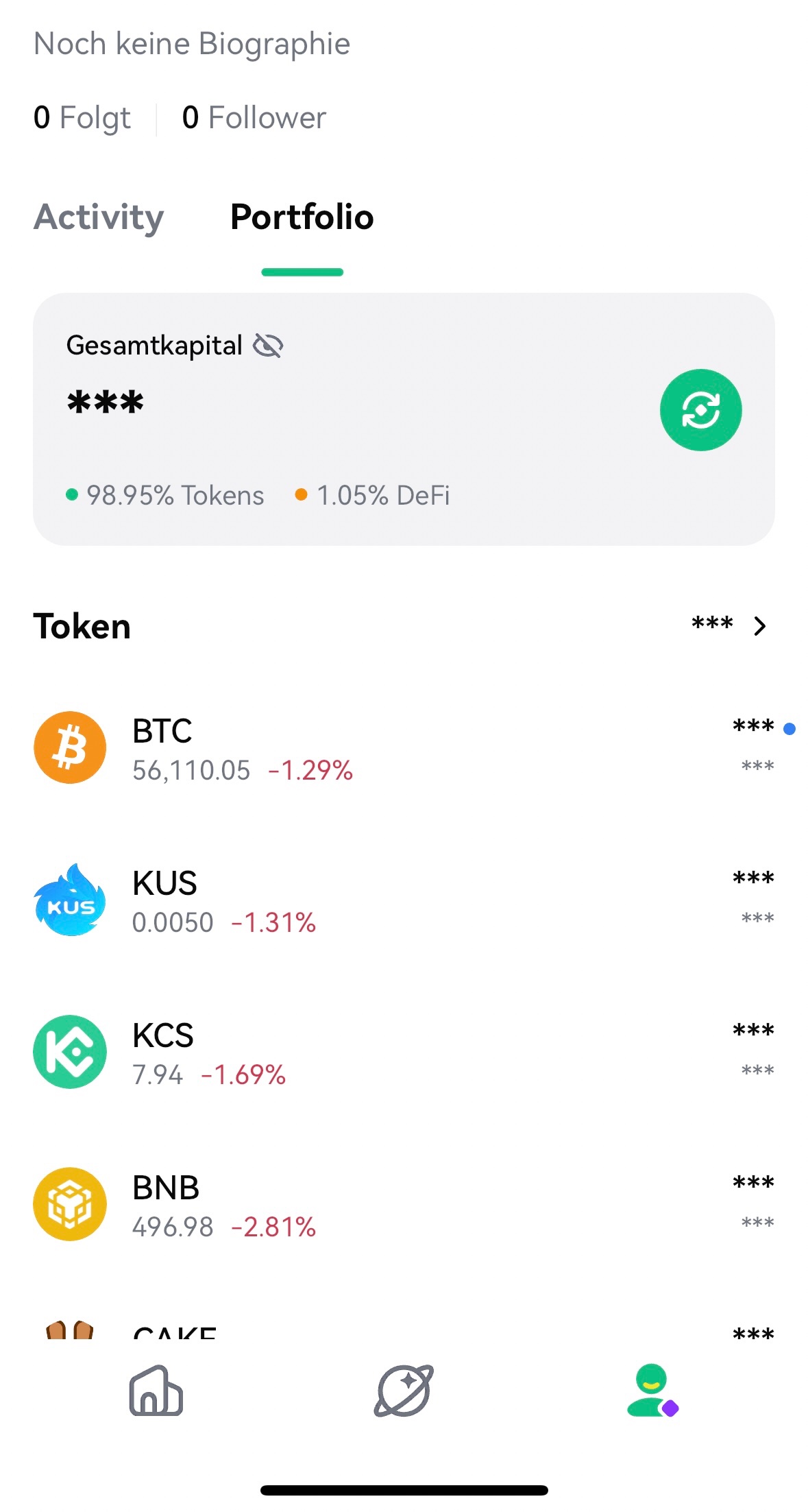The image size is (808, 1512).
Task: Select the BNB token entry
Action: tap(404, 1205)
